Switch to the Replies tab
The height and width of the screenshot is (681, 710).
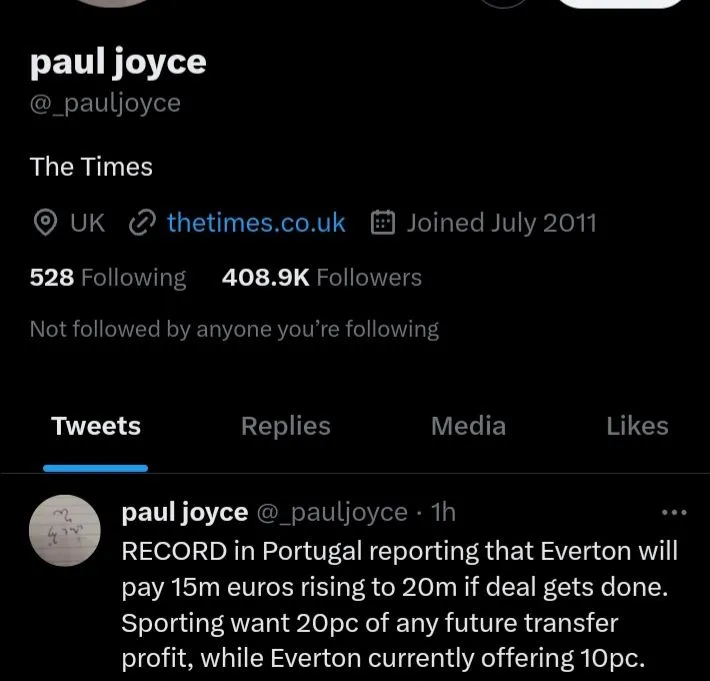click(285, 426)
